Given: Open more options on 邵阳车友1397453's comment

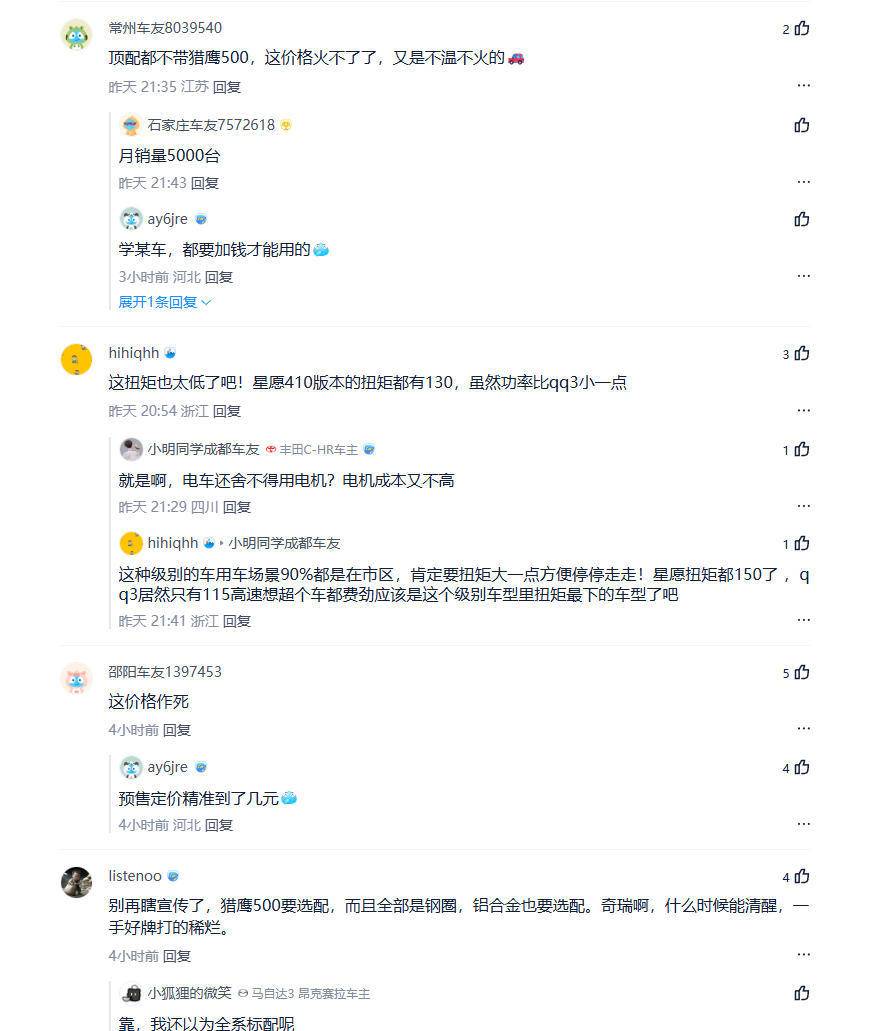Looking at the screenshot, I should click(x=803, y=730).
